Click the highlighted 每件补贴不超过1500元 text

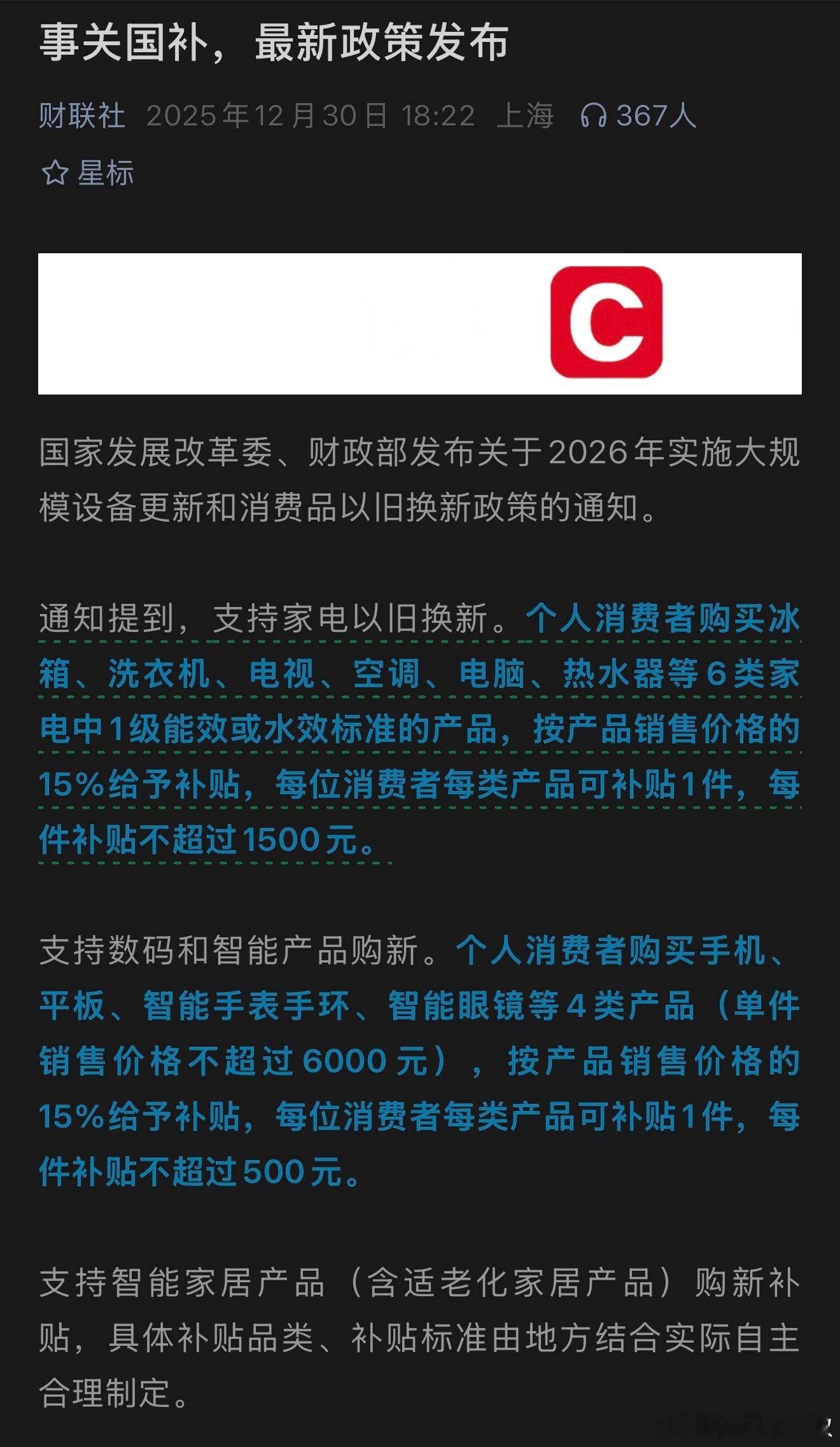pyautogui.click(x=204, y=837)
